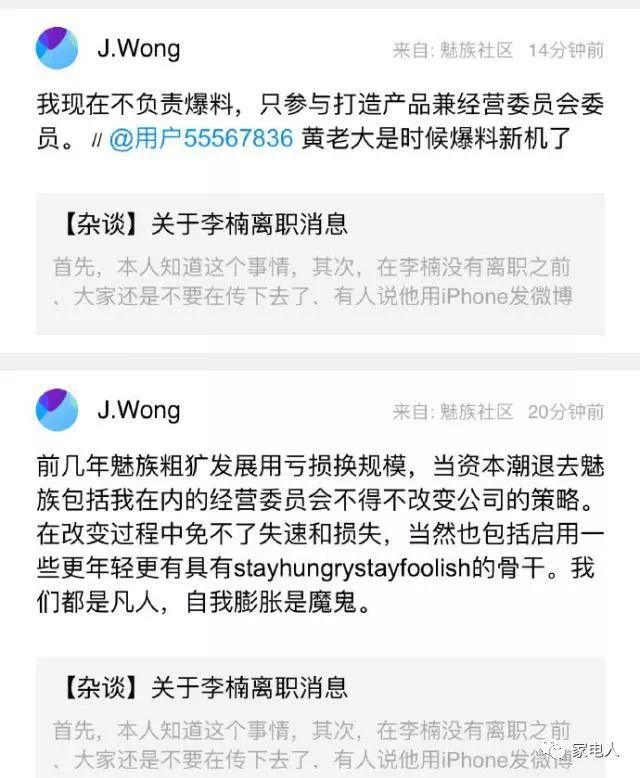640x778 pixels.
Task: Open J.Wong's avatar on the 20分钟前 post
Action: [57, 410]
